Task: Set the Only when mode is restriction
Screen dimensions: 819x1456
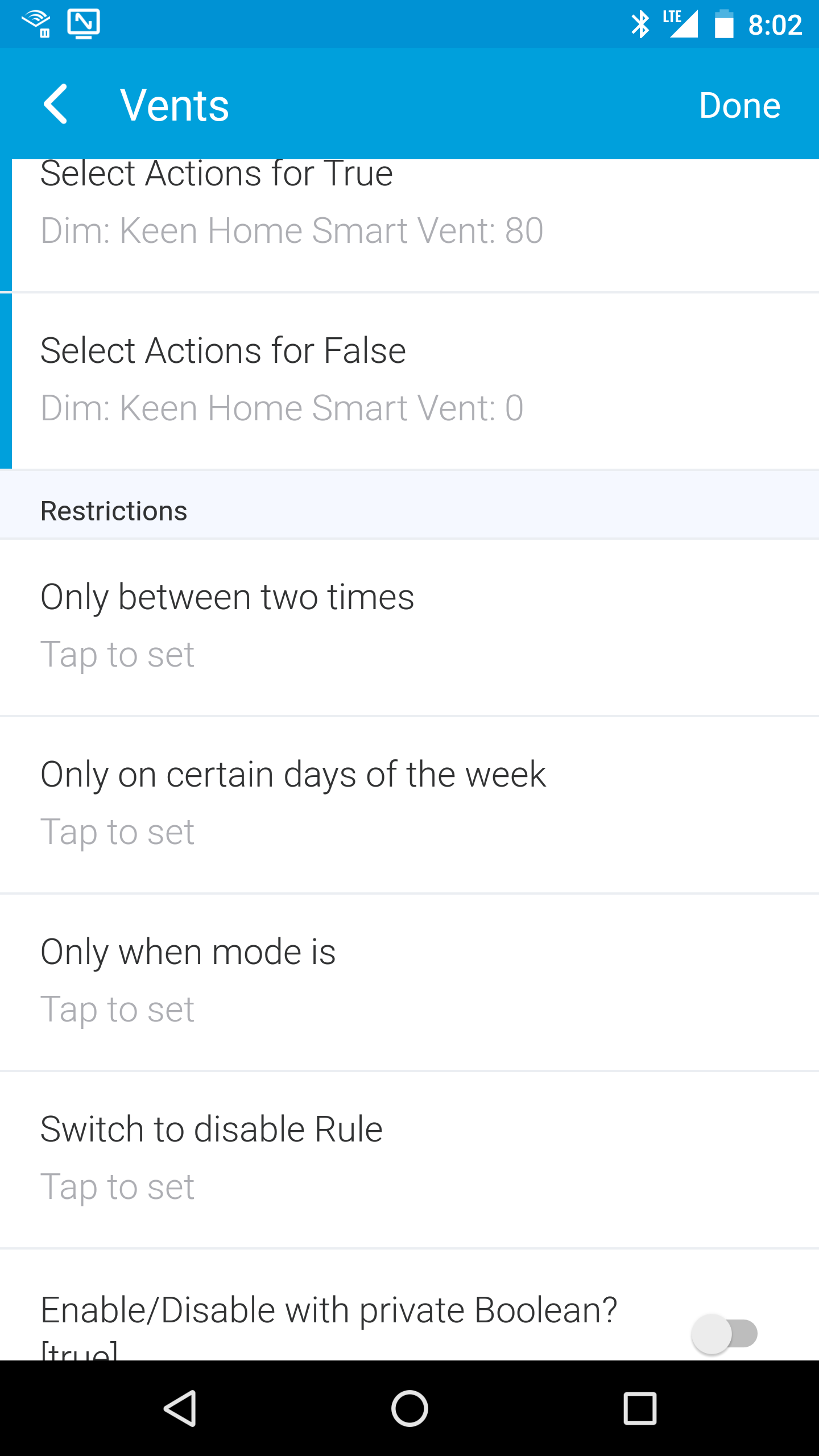Action: pos(409,982)
